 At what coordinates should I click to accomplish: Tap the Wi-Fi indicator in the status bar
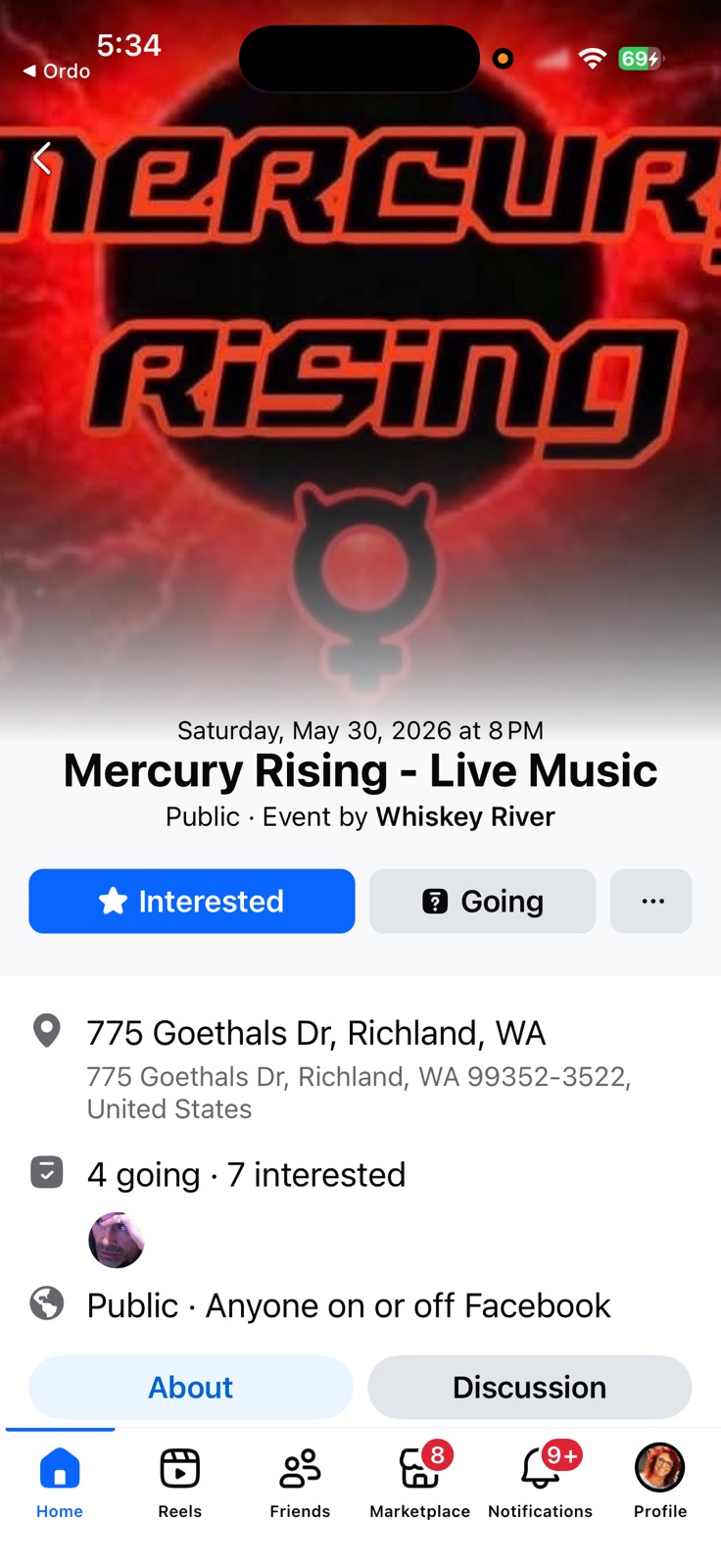[x=592, y=58]
